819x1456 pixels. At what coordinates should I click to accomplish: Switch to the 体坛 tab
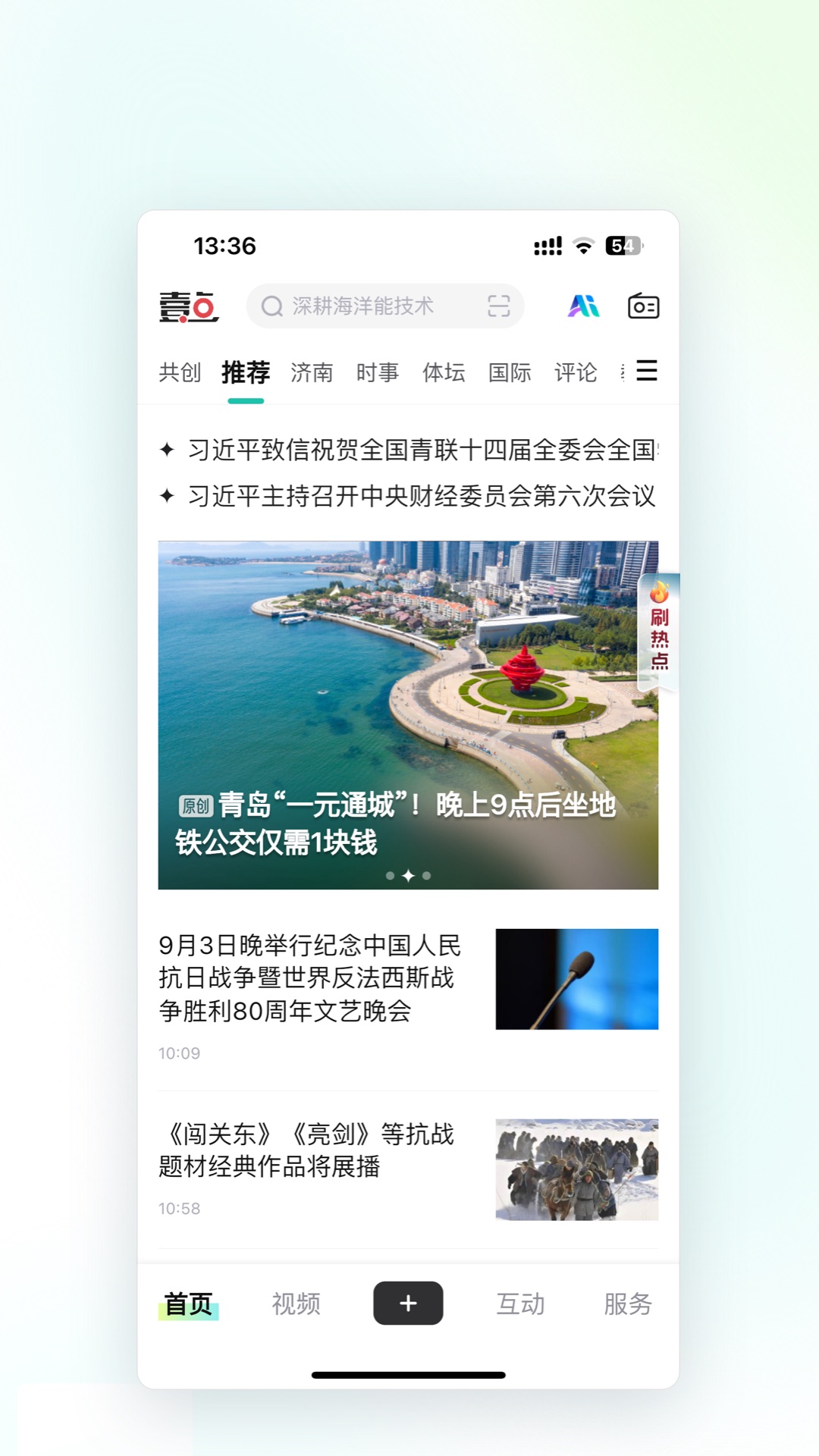[444, 372]
